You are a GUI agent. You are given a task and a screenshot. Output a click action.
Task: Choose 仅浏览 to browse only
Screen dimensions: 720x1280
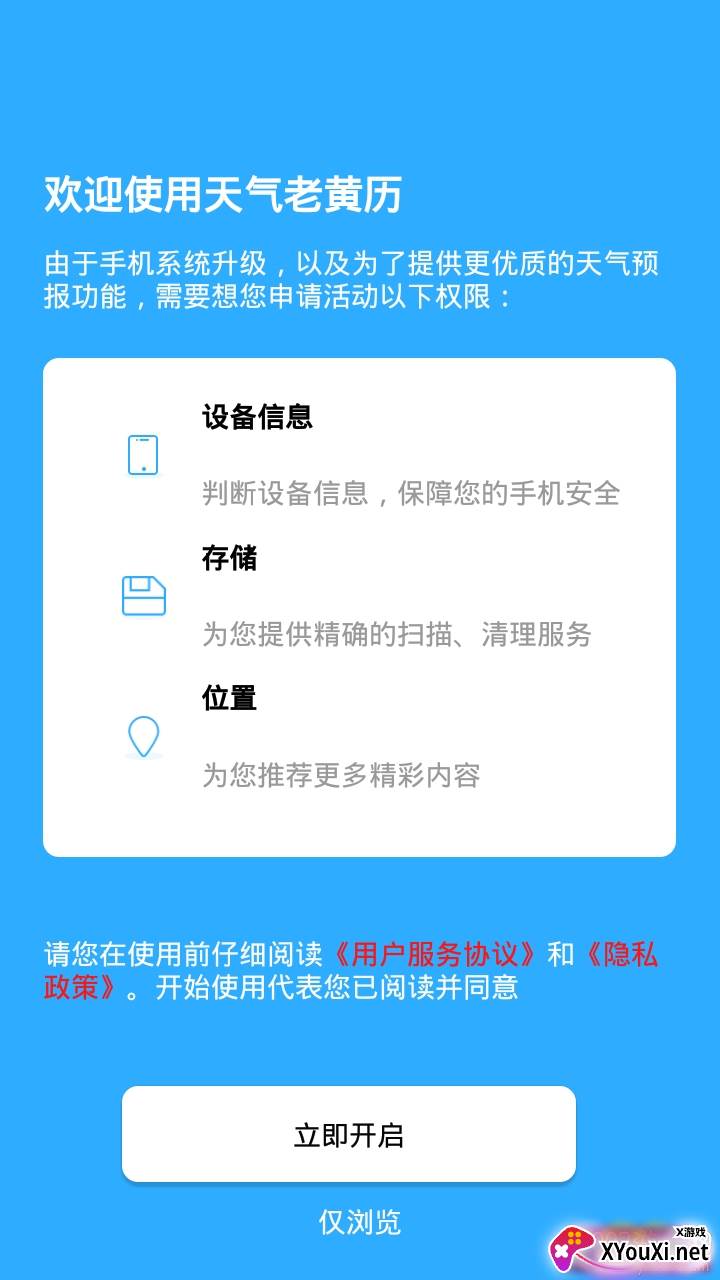359,1222
